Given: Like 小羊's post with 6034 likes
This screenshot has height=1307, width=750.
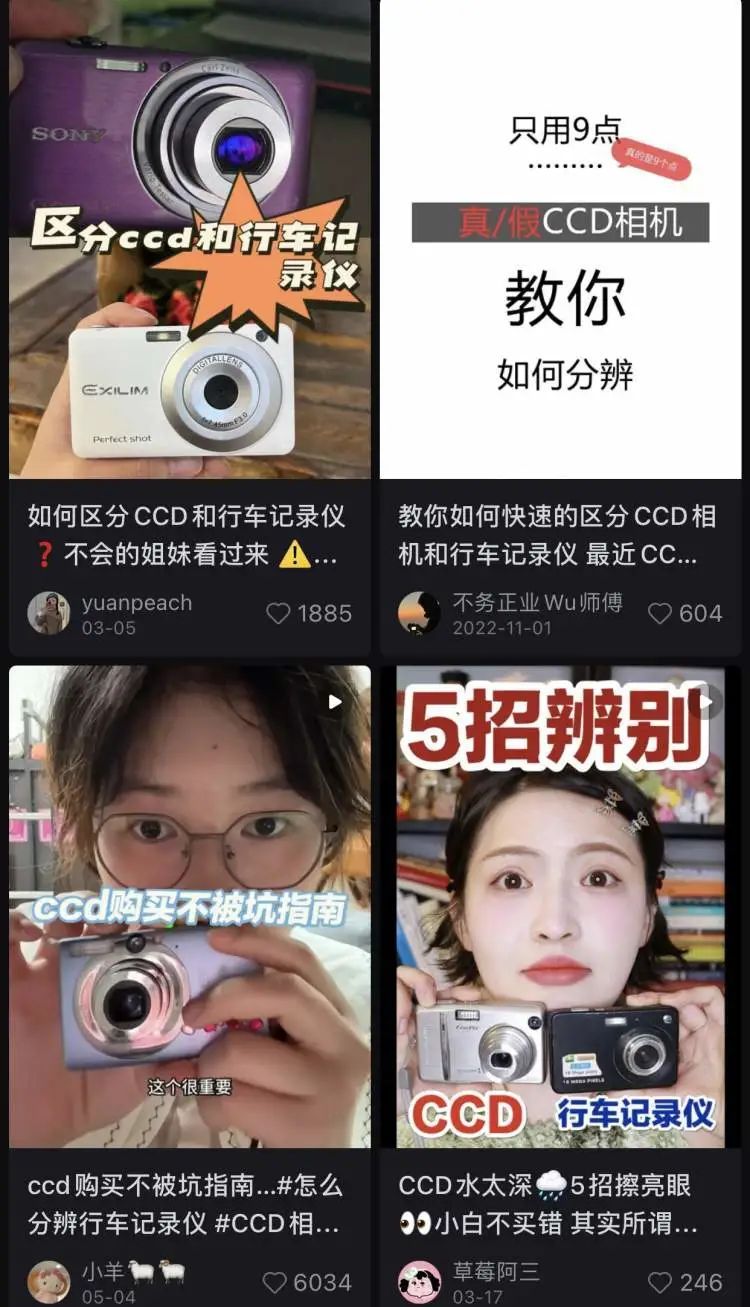Looking at the screenshot, I should tap(275, 1282).
